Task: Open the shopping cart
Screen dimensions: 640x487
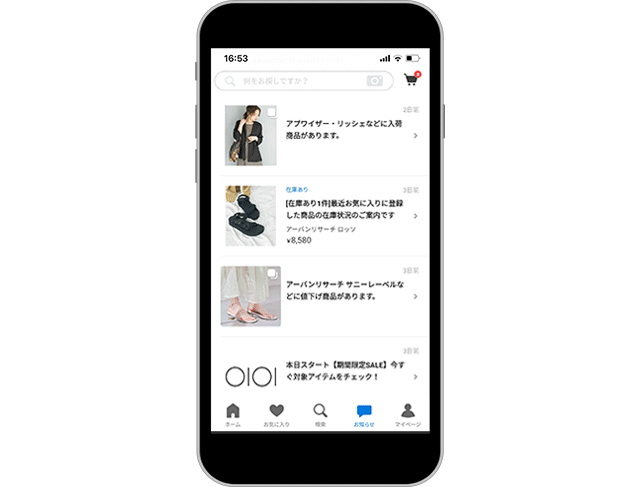Action: pyautogui.click(x=411, y=80)
